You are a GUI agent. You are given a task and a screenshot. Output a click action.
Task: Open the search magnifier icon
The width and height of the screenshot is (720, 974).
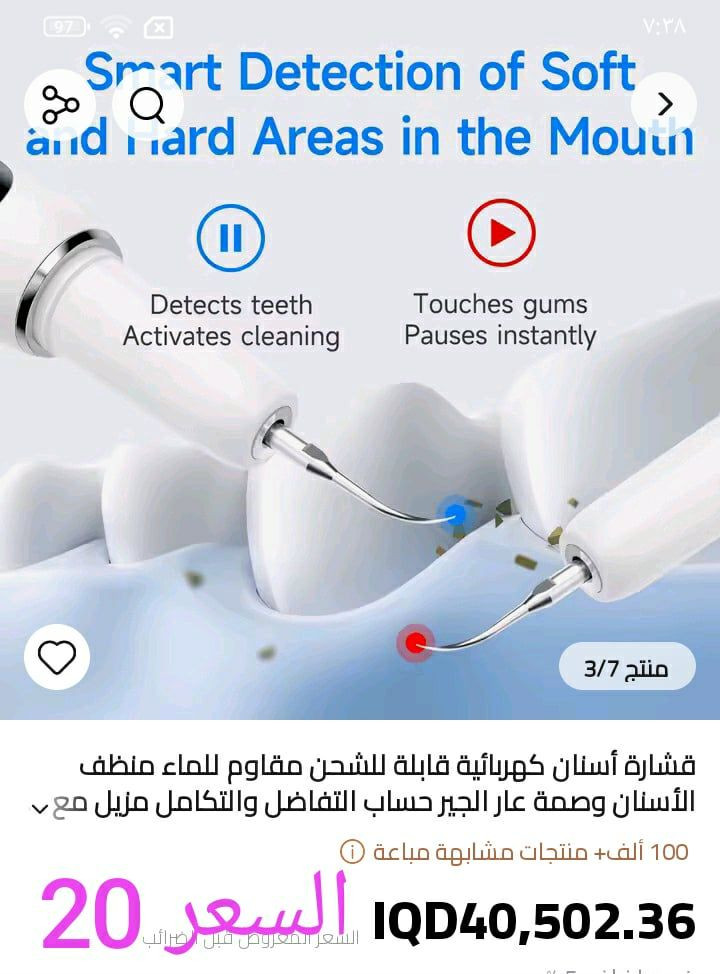click(x=148, y=103)
